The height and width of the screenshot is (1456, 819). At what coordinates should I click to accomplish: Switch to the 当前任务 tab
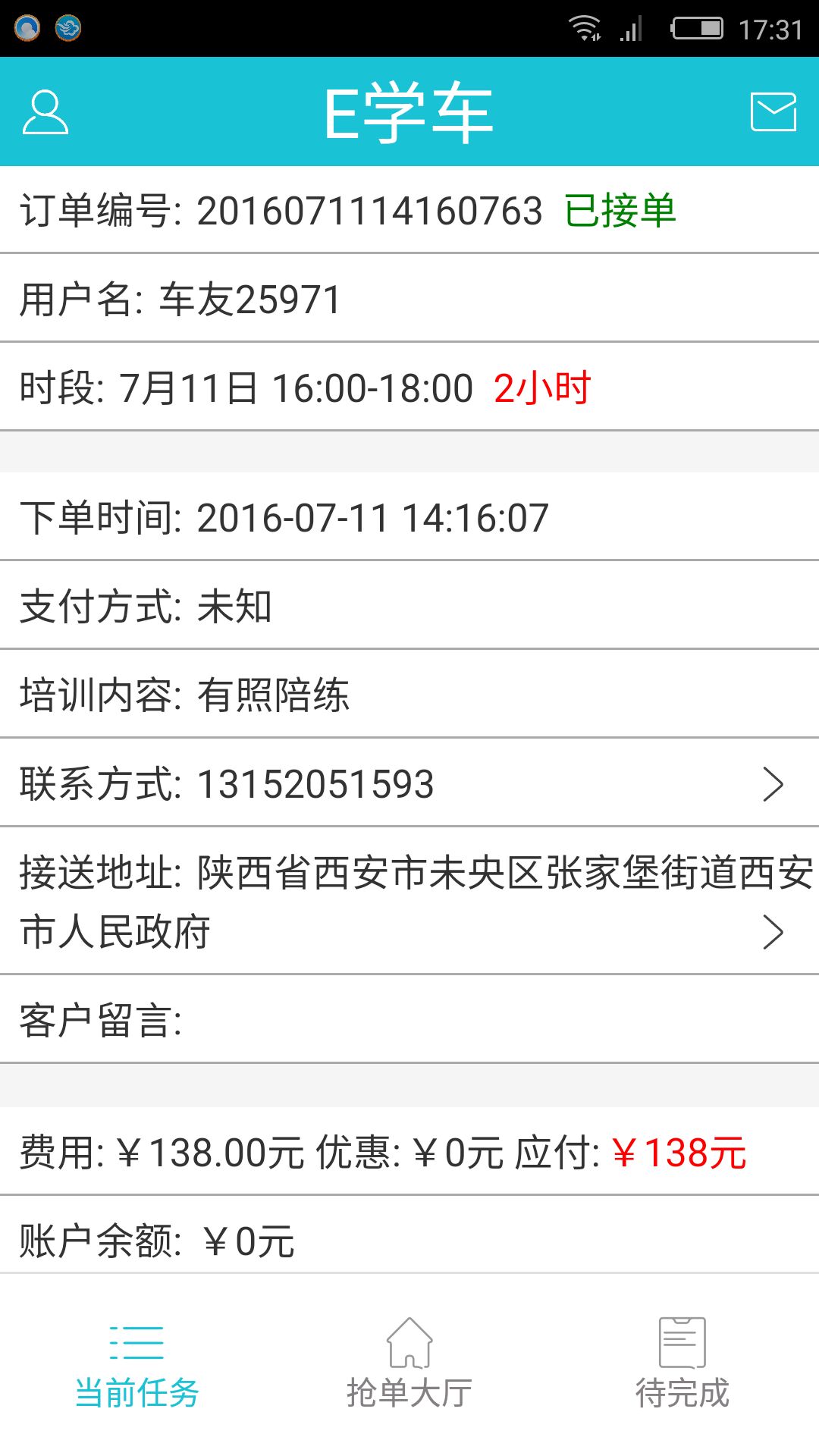pos(136,1363)
